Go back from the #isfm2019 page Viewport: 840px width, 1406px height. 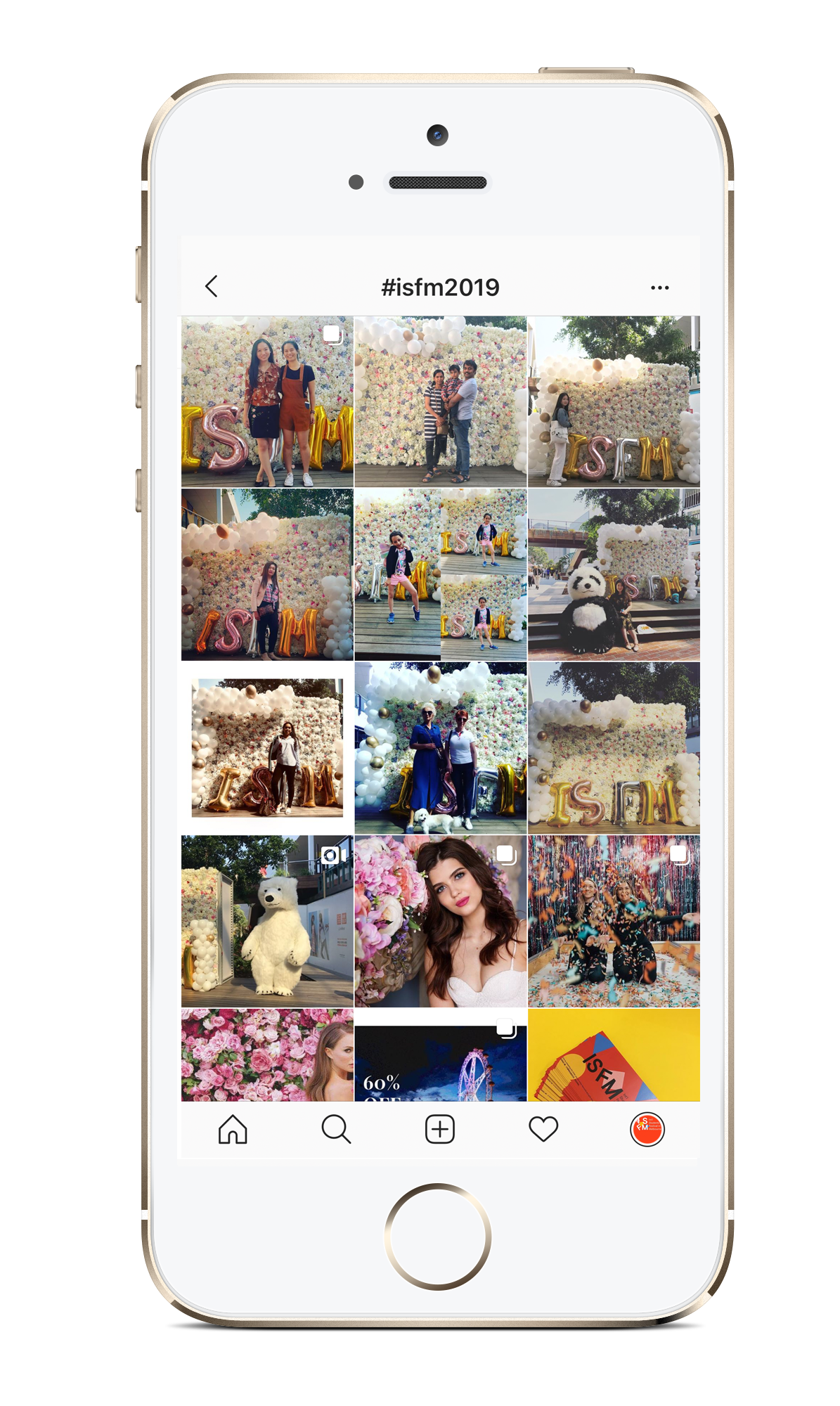pyautogui.click(x=212, y=286)
